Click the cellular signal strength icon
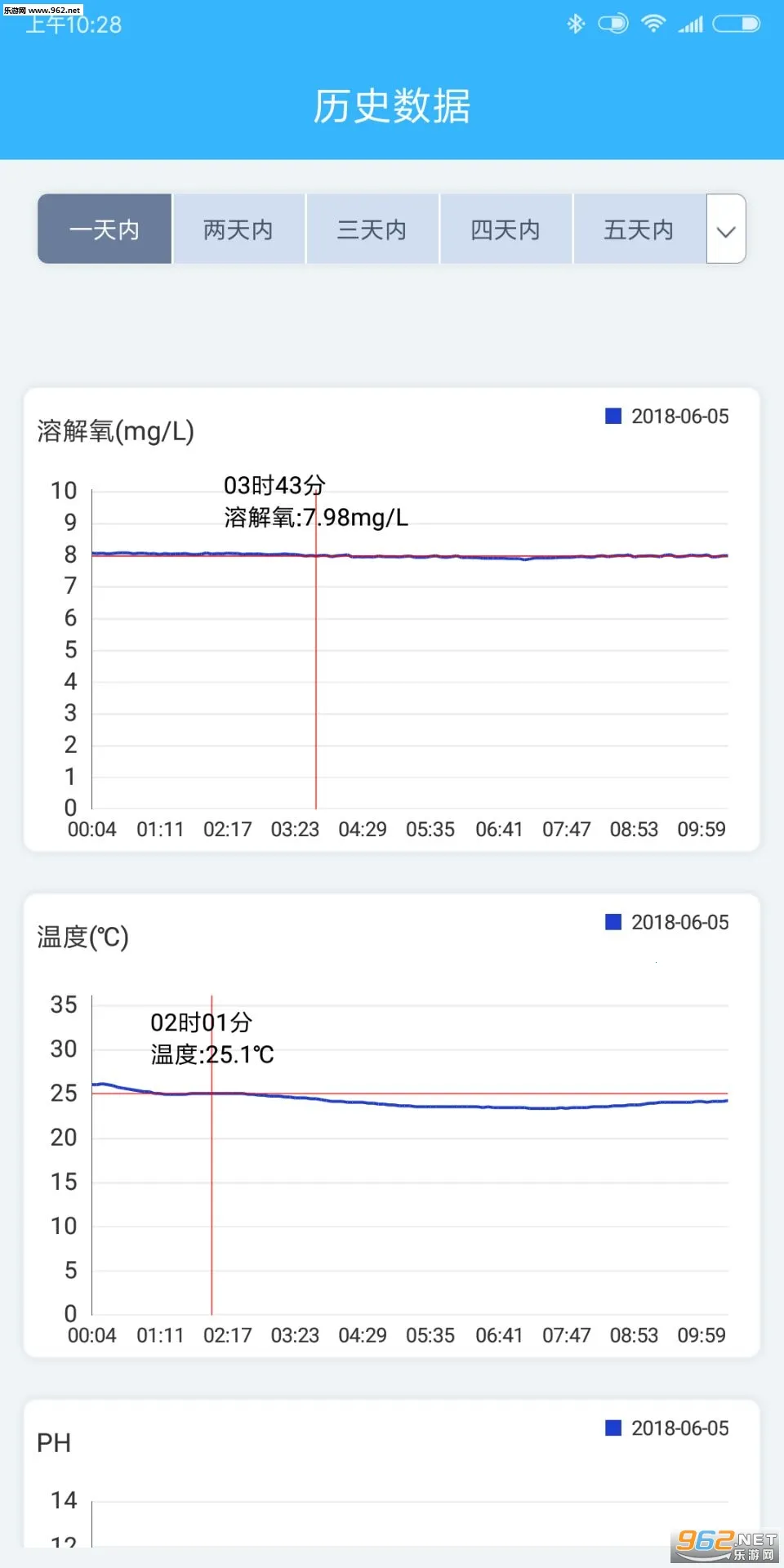This screenshot has height=1568, width=784. click(693, 24)
